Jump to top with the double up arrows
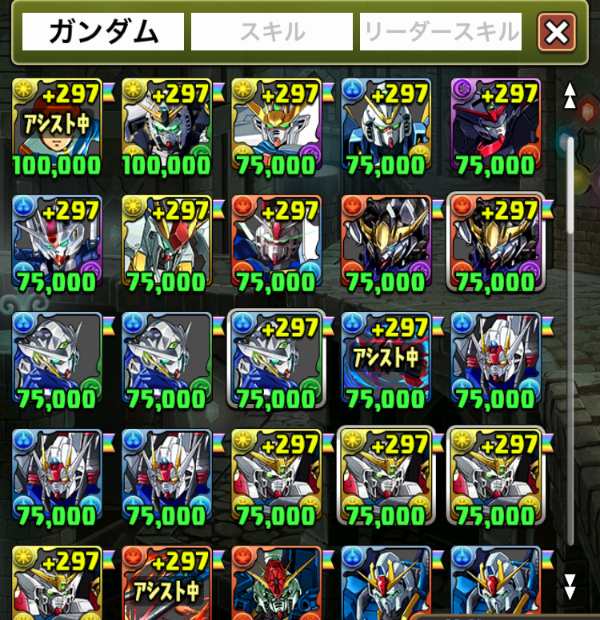This screenshot has width=600, height=620. click(570, 96)
